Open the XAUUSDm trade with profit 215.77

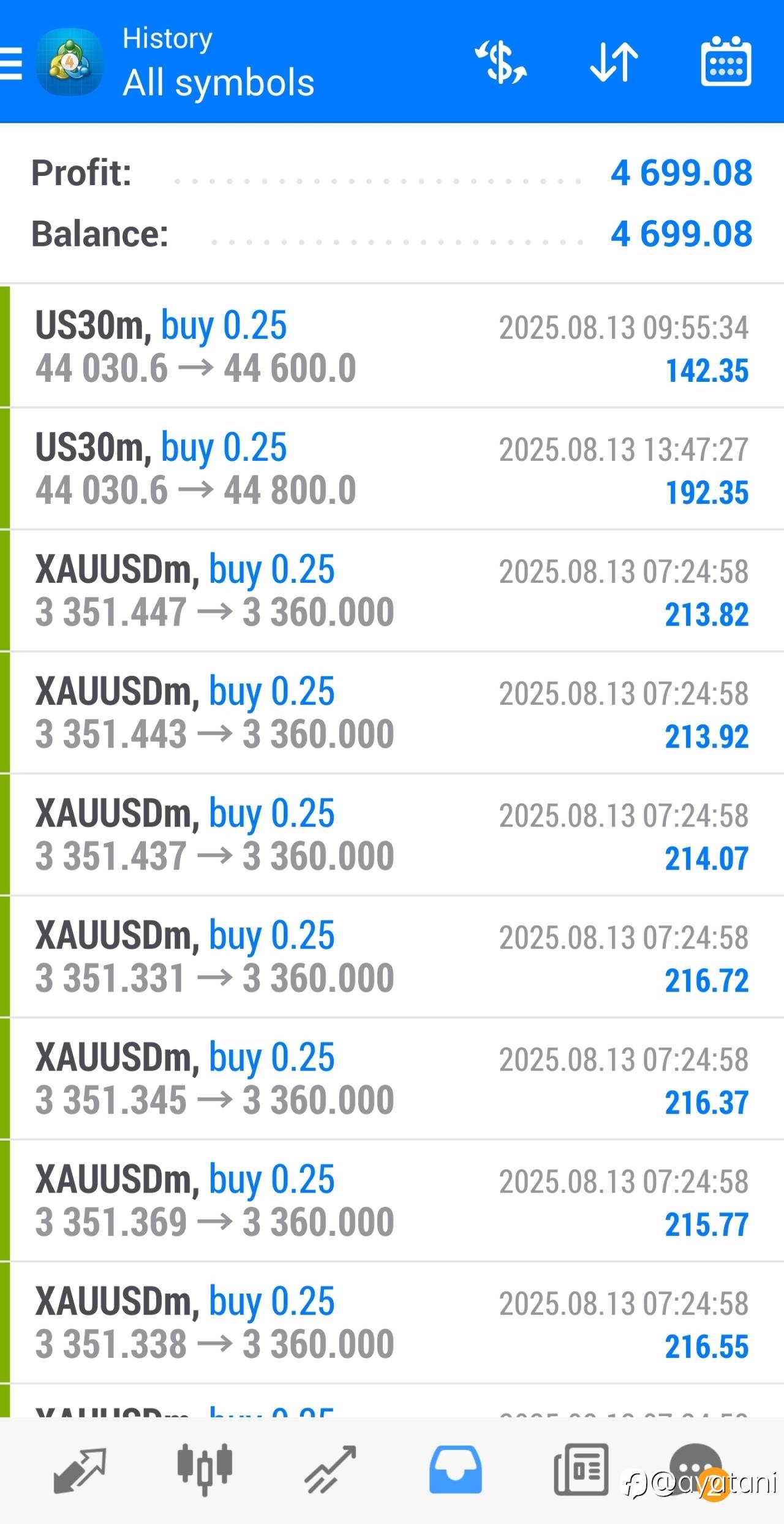coord(392,1200)
